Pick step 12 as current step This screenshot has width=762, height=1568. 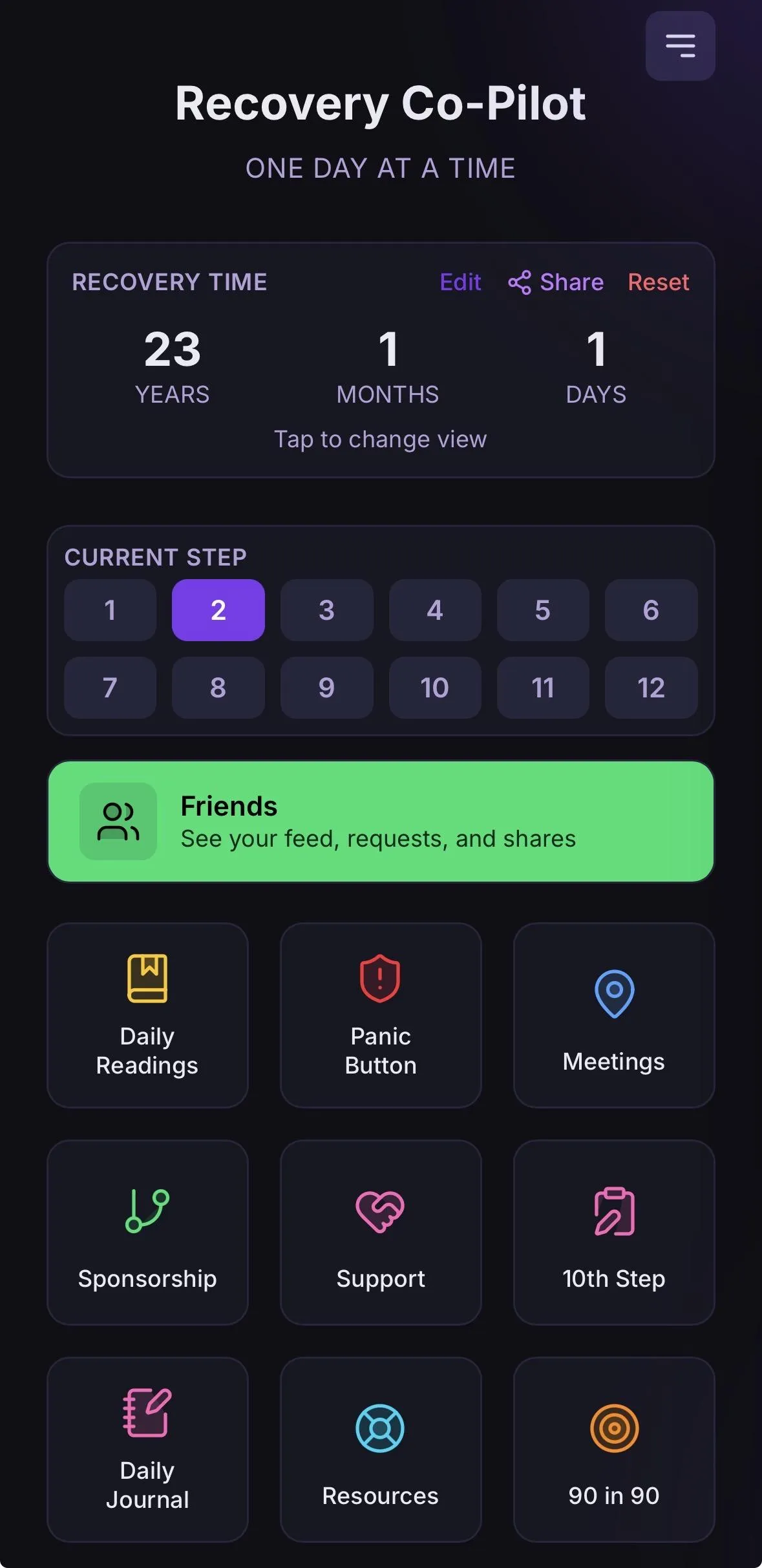(x=651, y=688)
